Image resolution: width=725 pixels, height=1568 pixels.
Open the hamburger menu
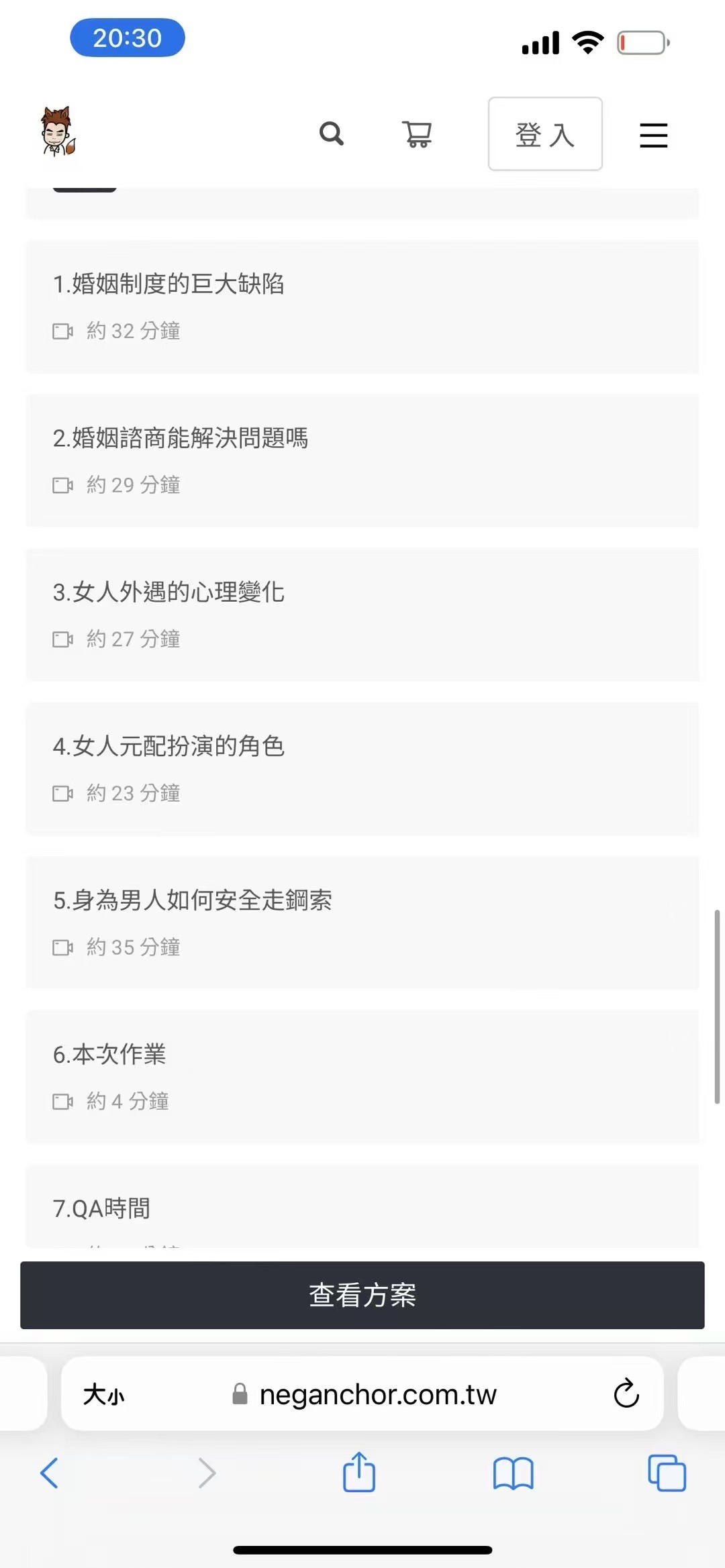653,136
